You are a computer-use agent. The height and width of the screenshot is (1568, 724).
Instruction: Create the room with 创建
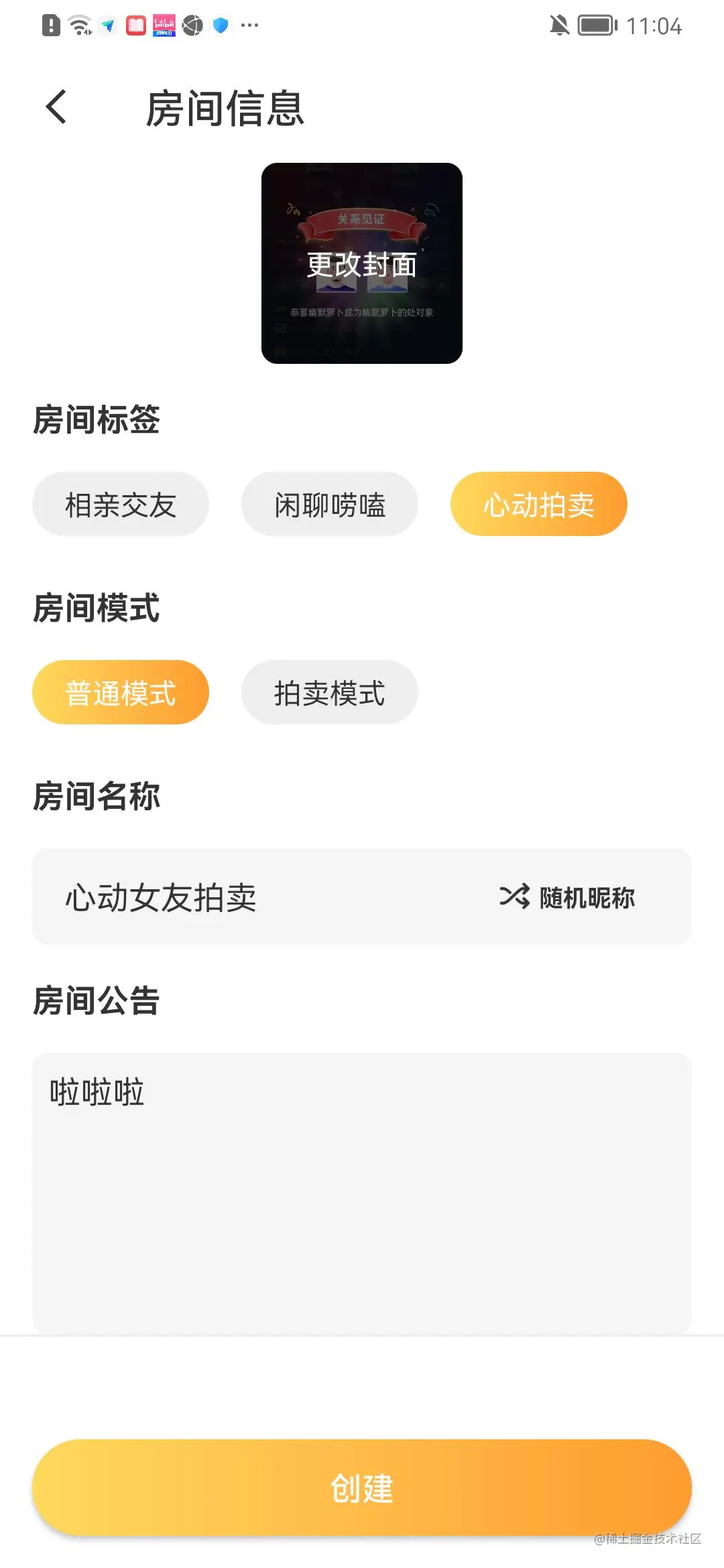pyautogui.click(x=362, y=1488)
